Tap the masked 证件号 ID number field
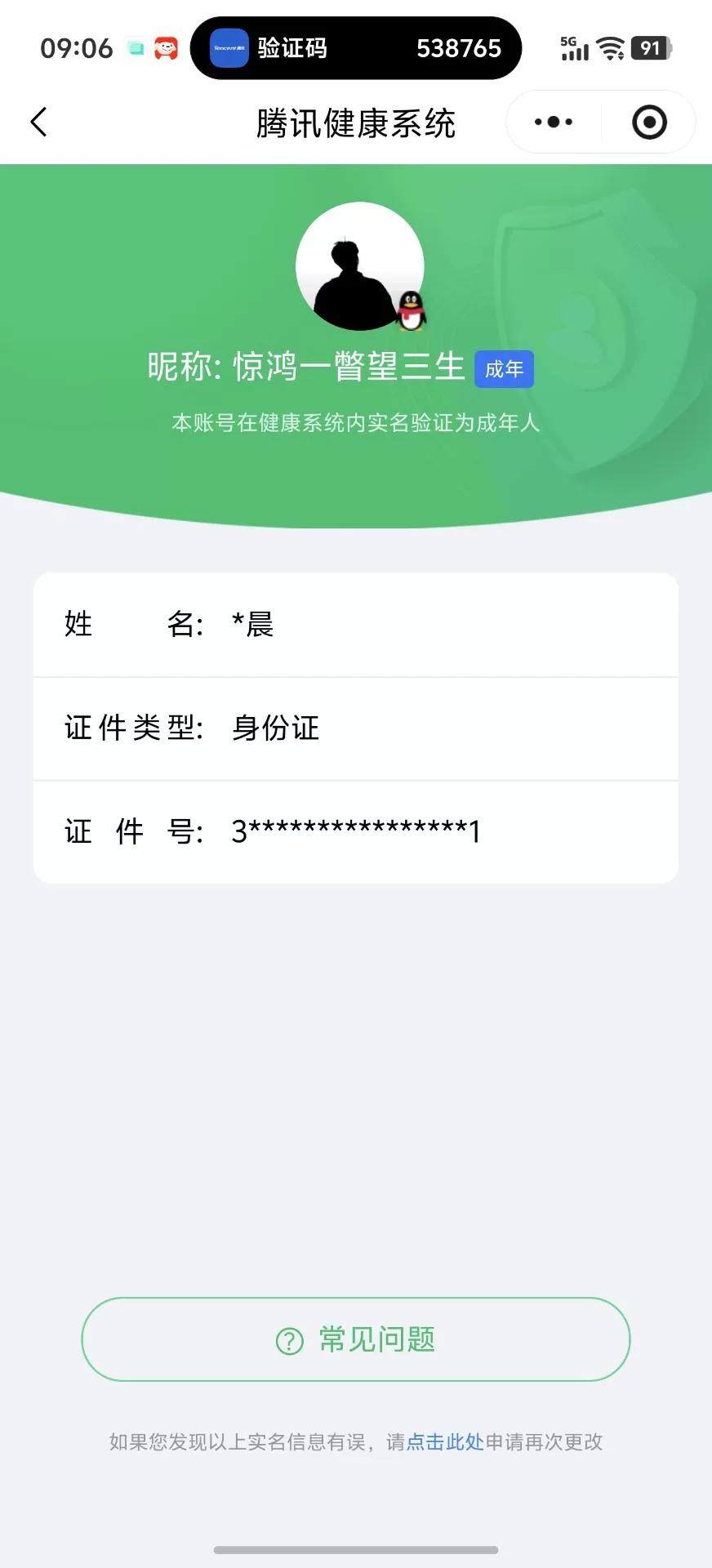This screenshot has width=712, height=1568. 355,831
